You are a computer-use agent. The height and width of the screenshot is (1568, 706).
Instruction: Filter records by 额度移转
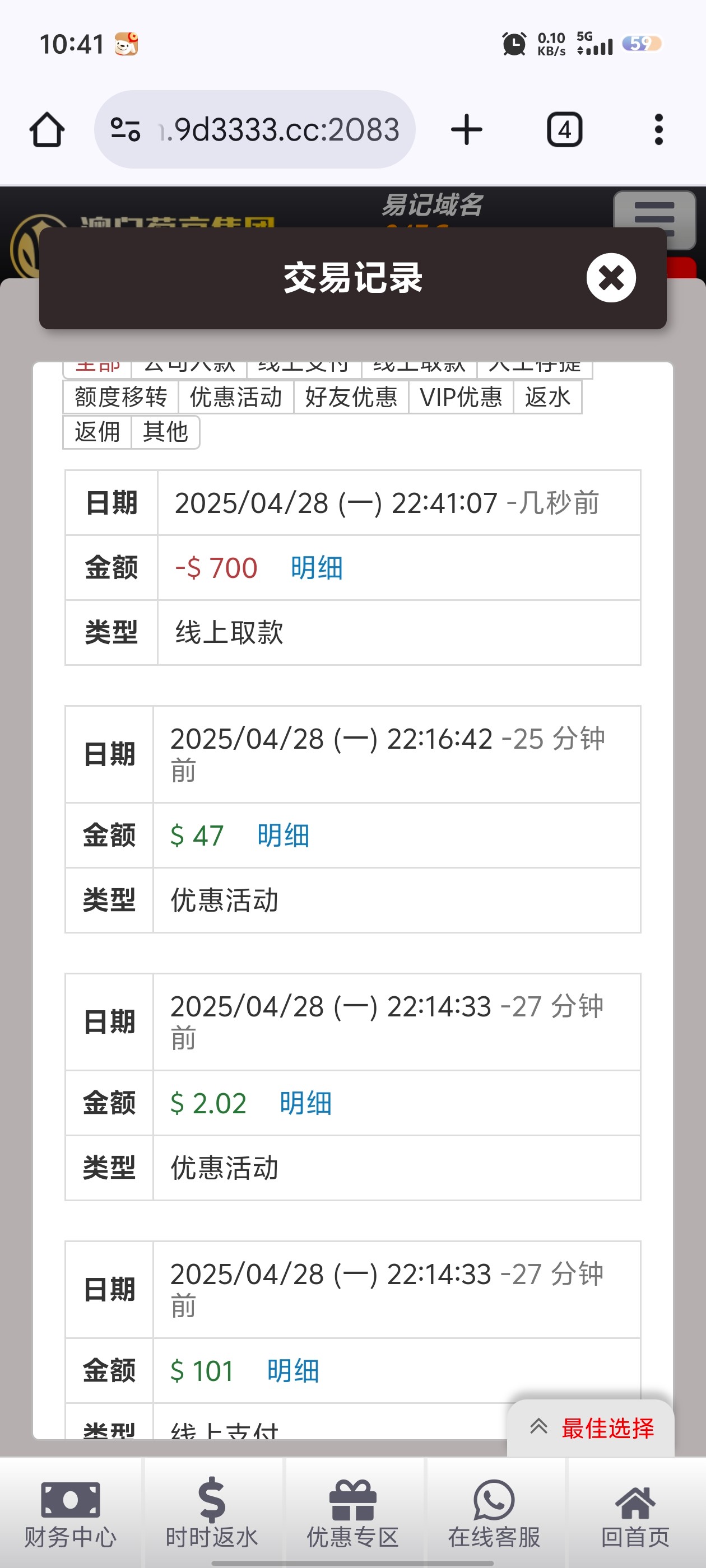pos(120,398)
